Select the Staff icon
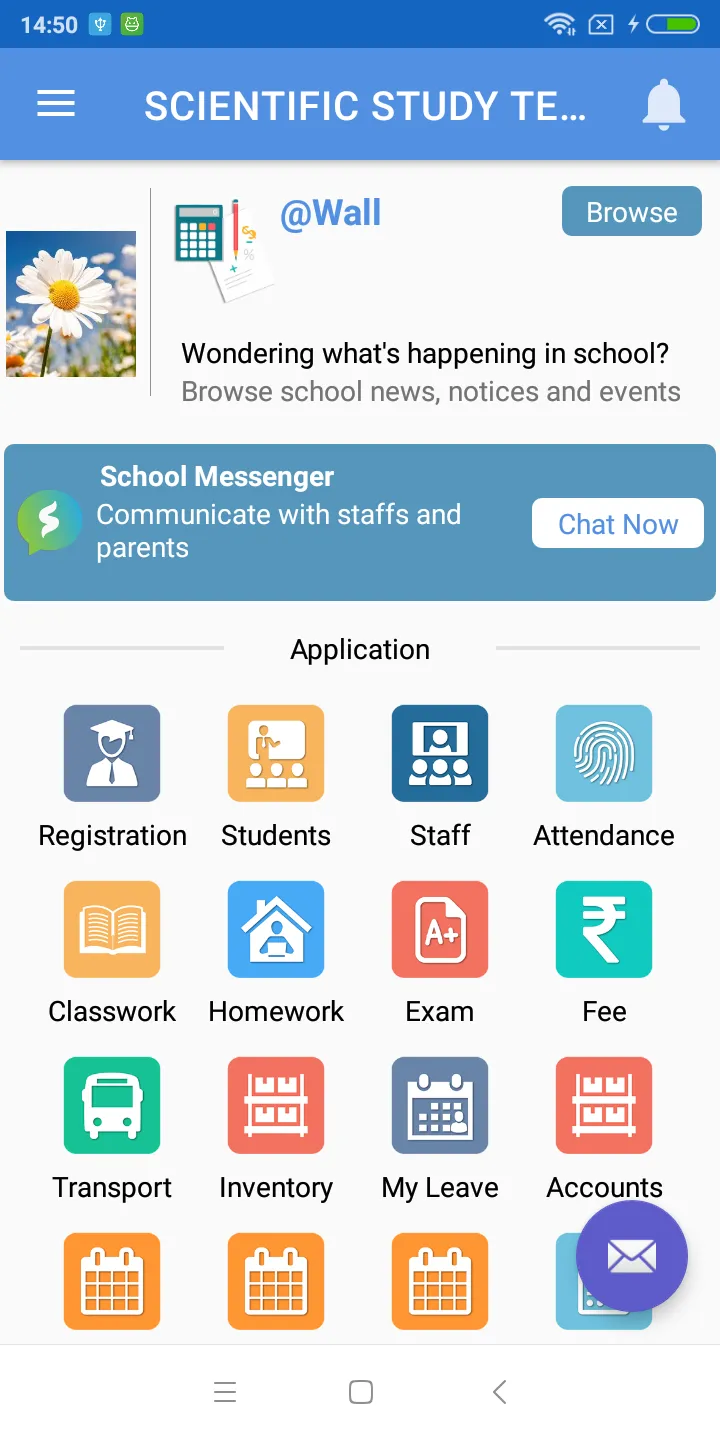720x1440 pixels. coord(439,753)
